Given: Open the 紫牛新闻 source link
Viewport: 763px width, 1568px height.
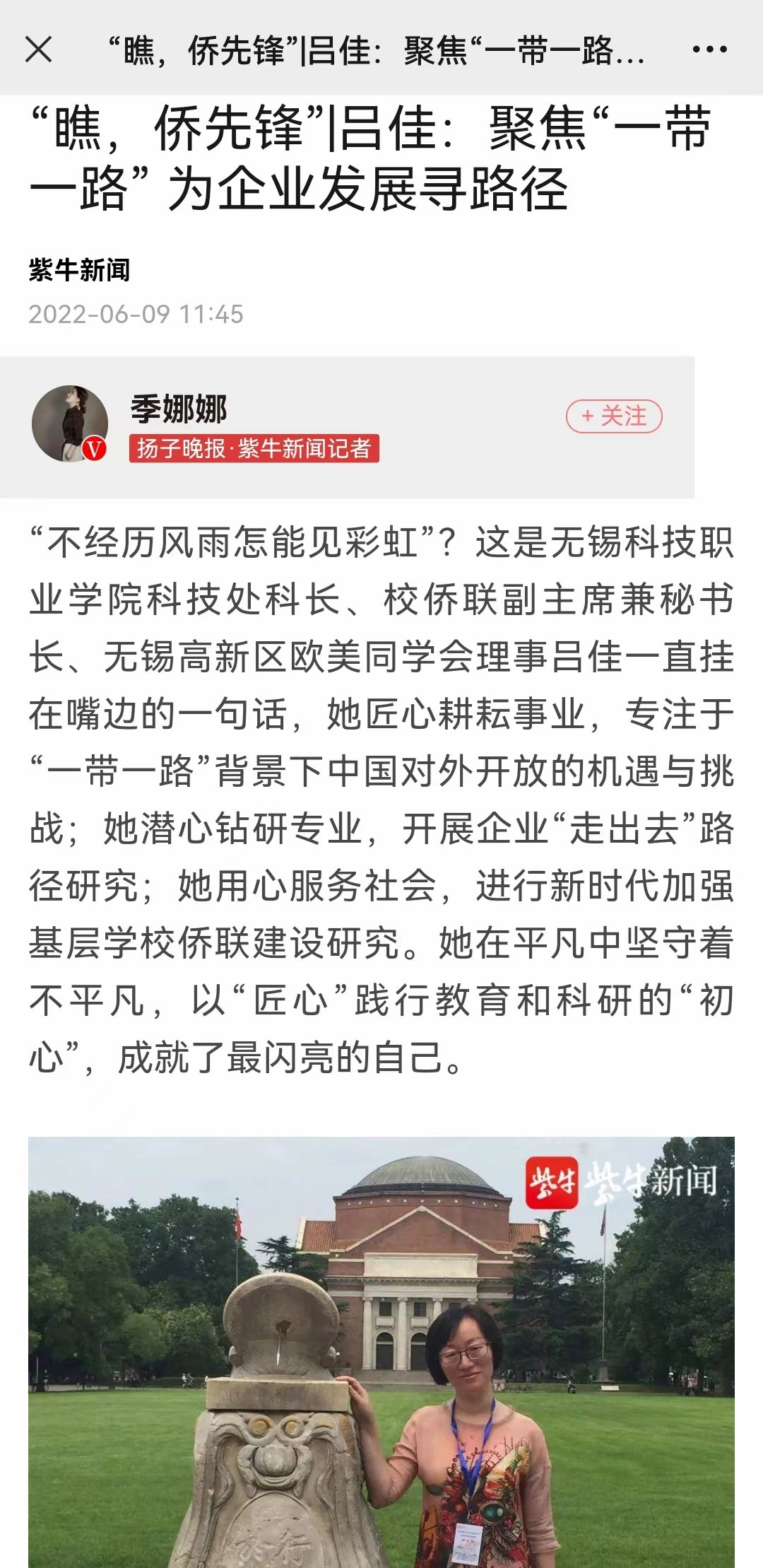Looking at the screenshot, I should click(79, 270).
